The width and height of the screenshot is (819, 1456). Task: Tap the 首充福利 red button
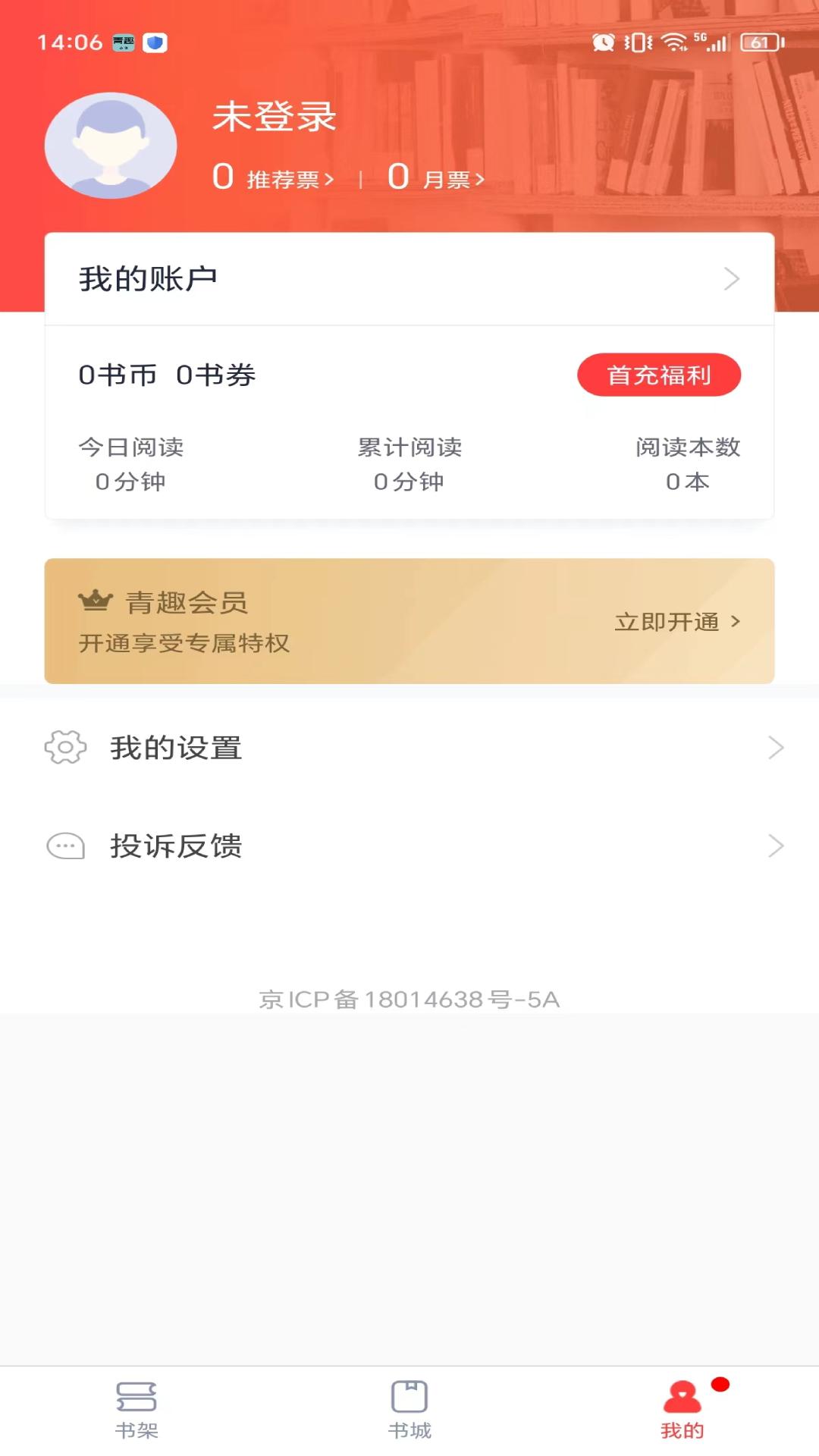coord(659,374)
